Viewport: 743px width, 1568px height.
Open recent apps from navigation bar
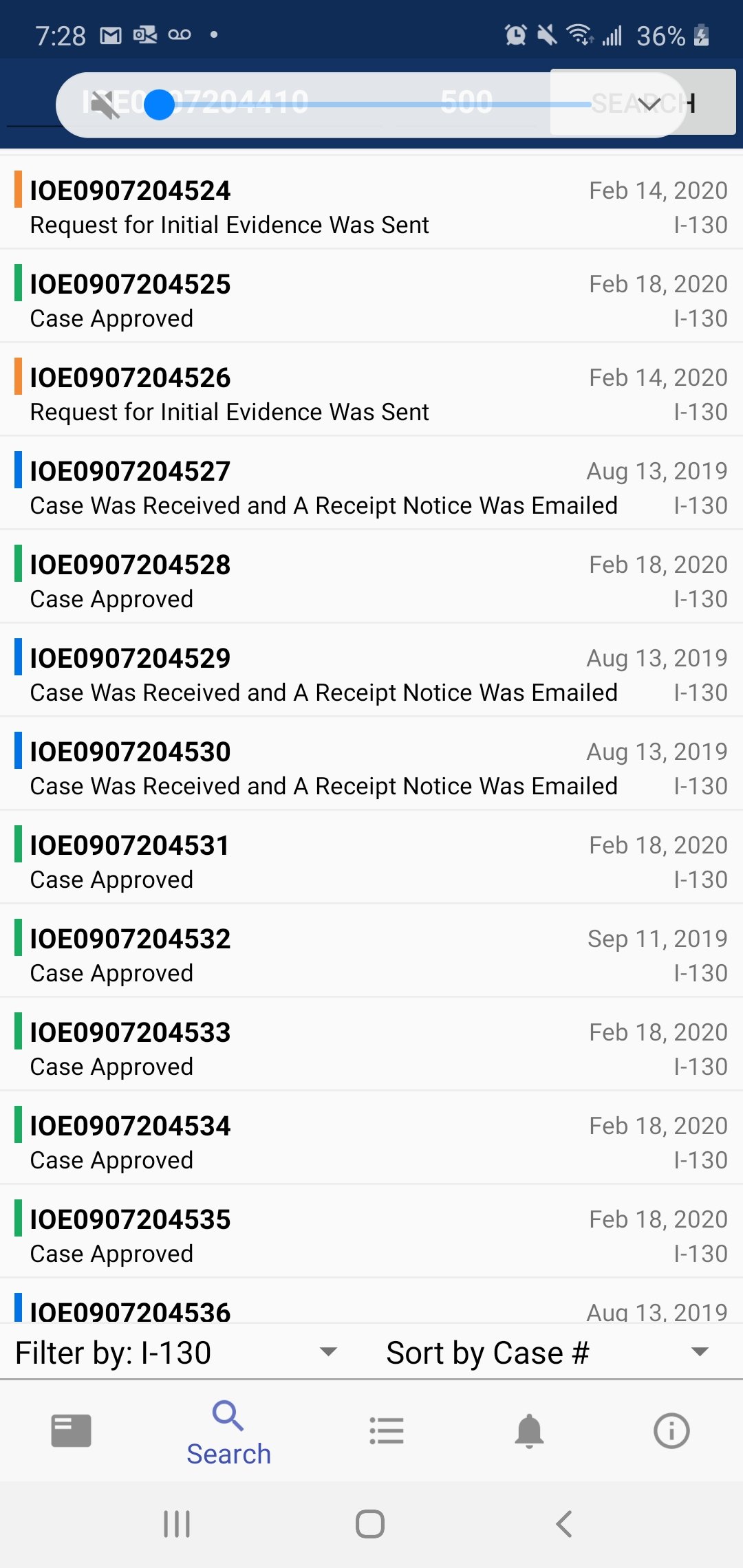pos(177,1524)
